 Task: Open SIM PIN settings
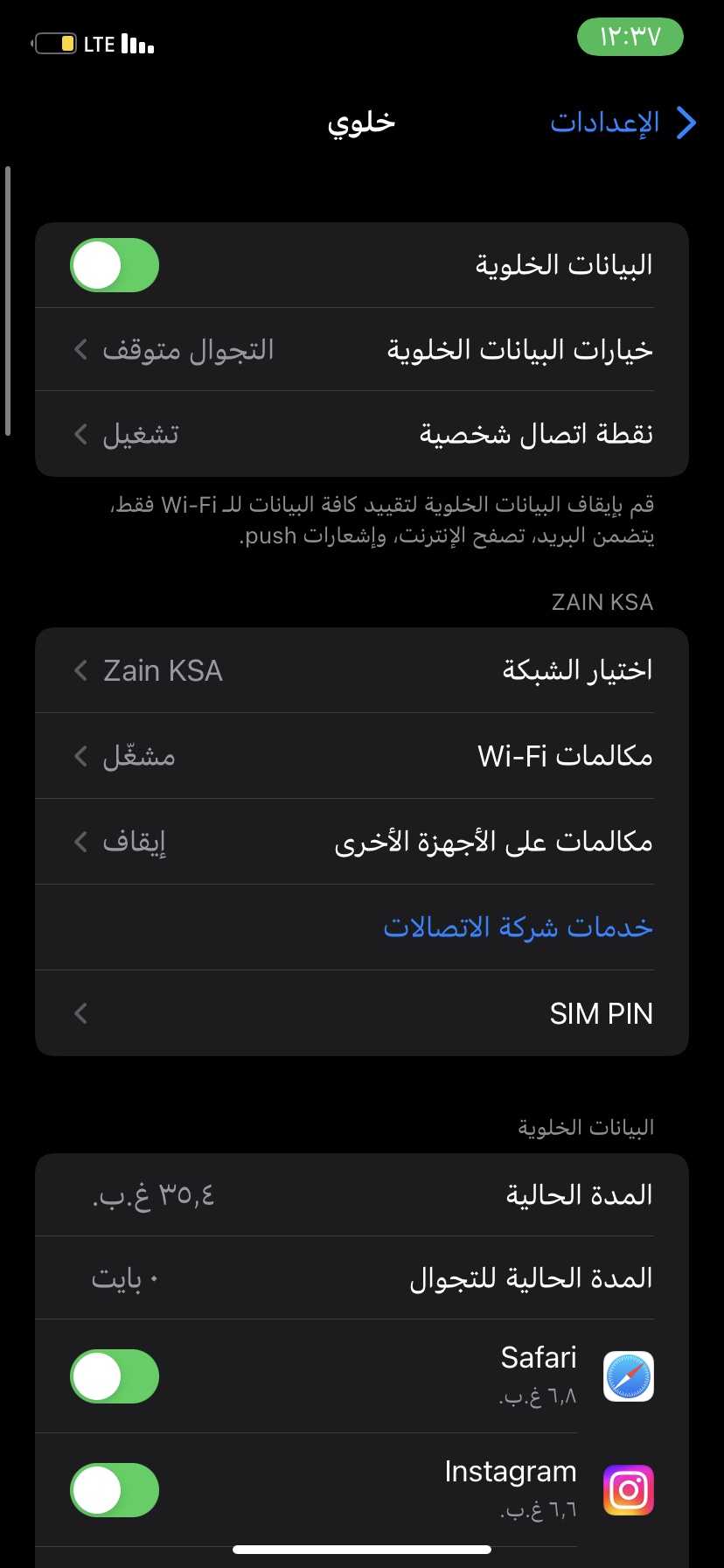[x=362, y=1013]
